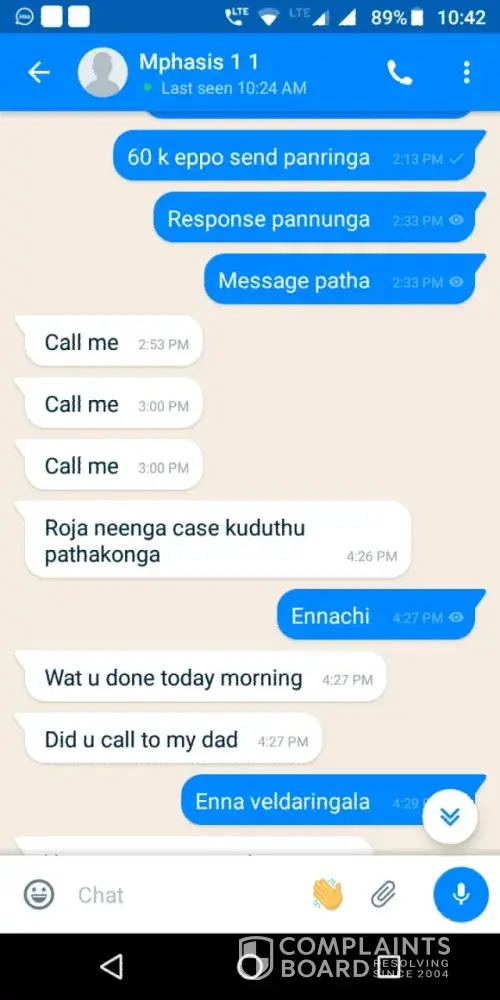
Task: Send a waving hand greeting
Action: click(328, 894)
